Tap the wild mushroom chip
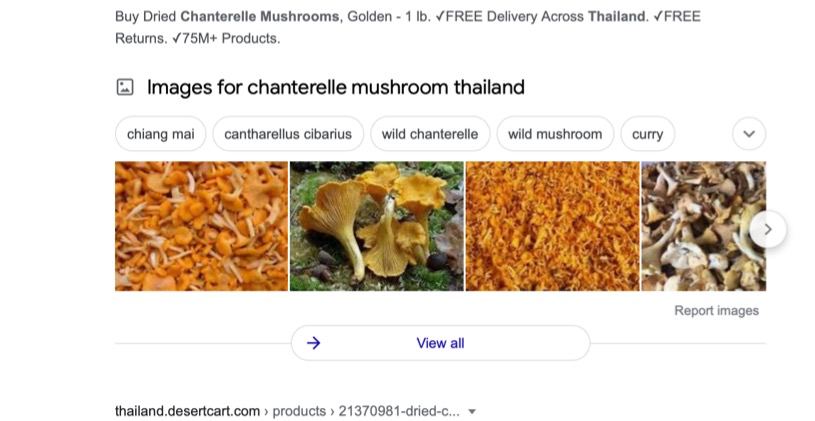Viewport: 815px width, 421px height. [555, 134]
